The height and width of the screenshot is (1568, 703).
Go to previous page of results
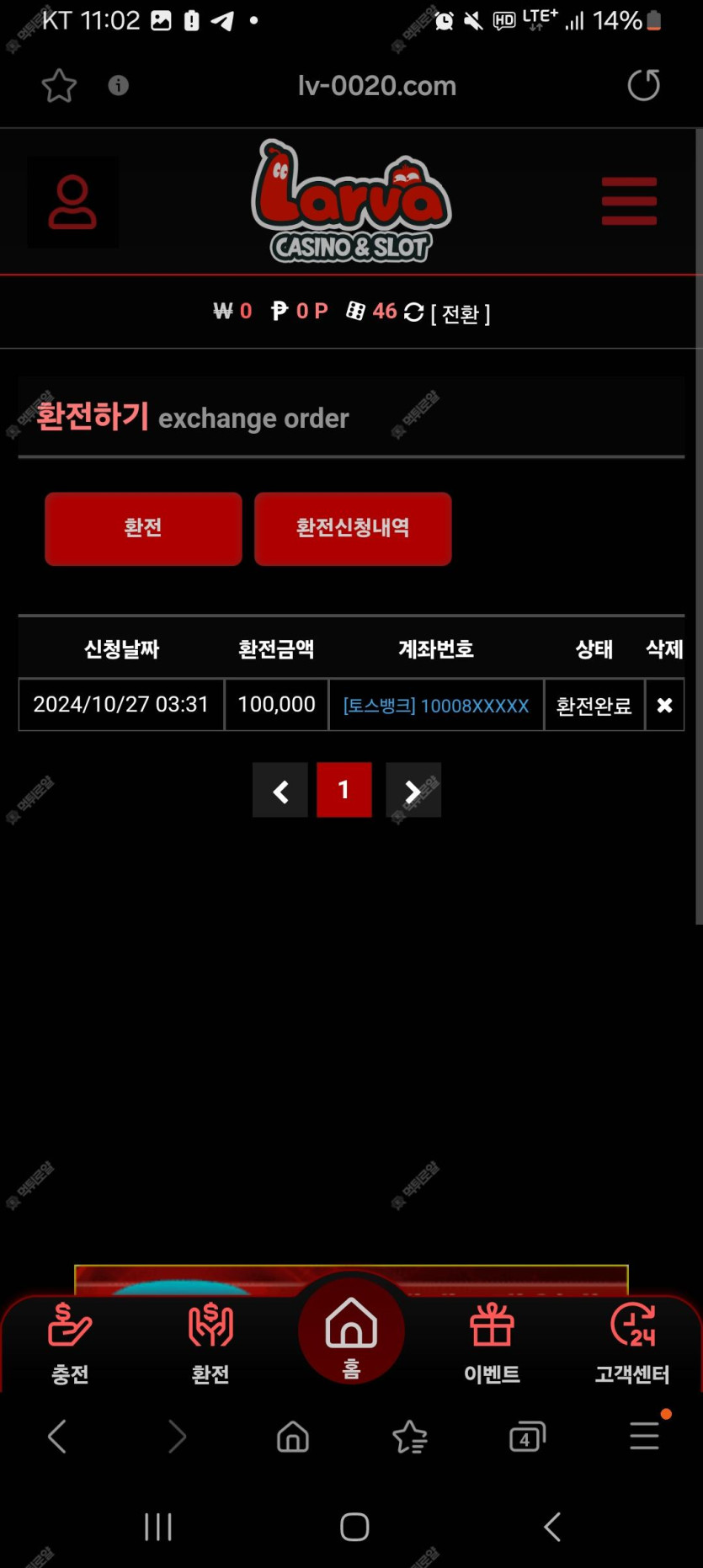[x=280, y=791]
